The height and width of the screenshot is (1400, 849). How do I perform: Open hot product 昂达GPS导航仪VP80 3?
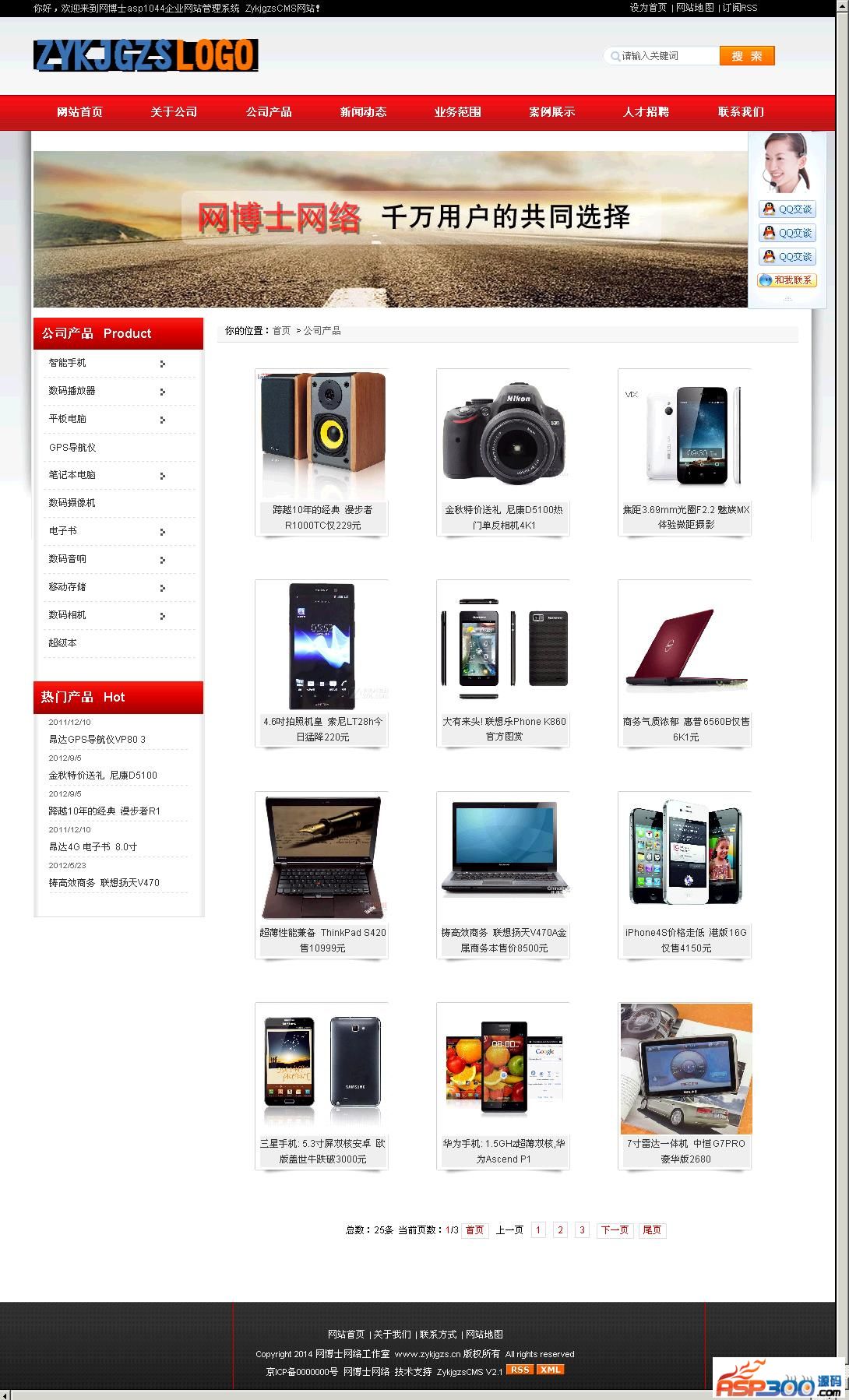tap(97, 740)
